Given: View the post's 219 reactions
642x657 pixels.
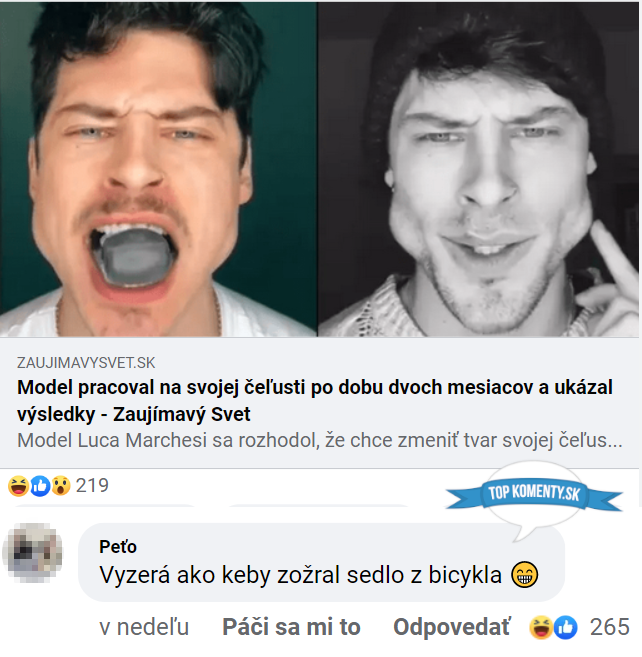Looking at the screenshot, I should pyautogui.click(x=58, y=486).
